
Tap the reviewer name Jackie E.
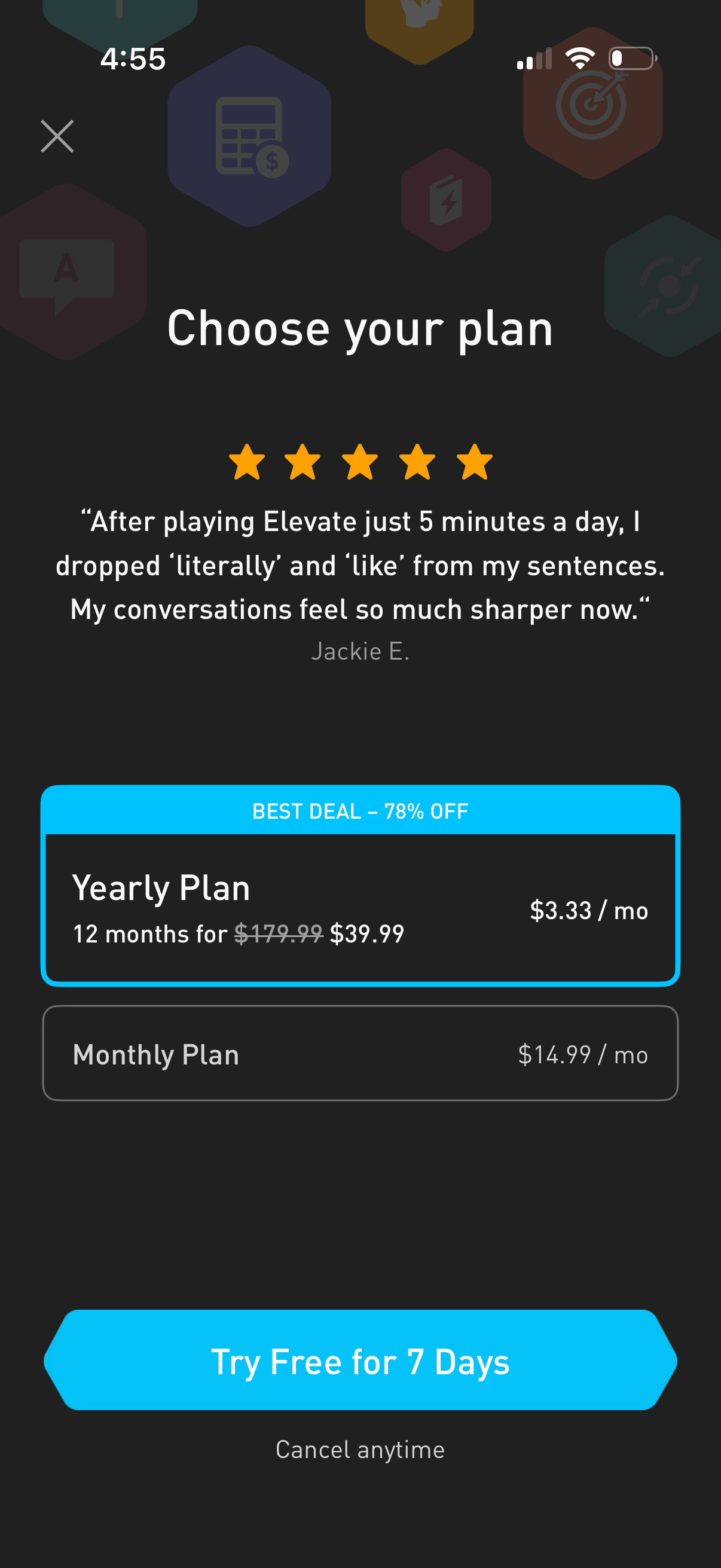(x=360, y=651)
